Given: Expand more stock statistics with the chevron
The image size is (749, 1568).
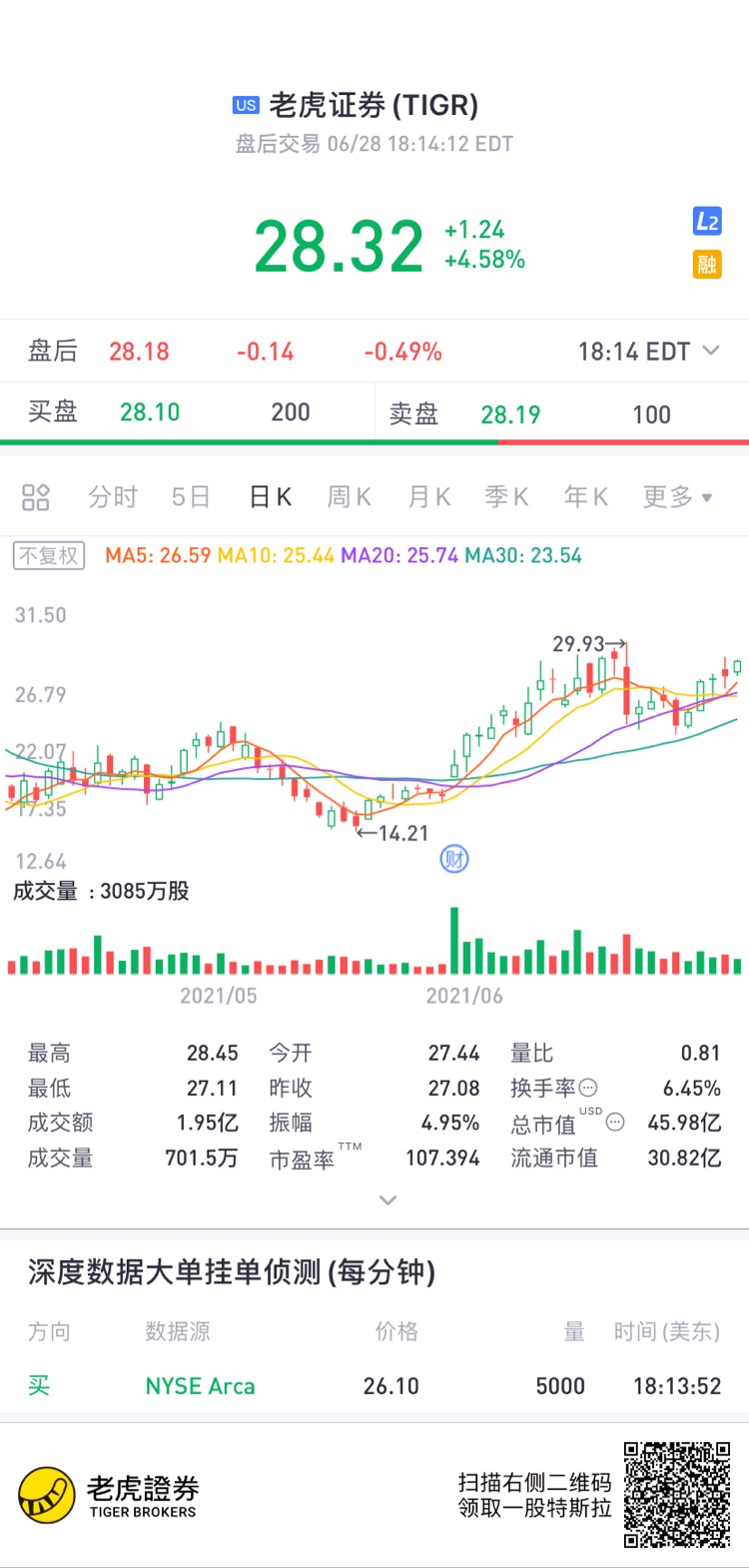Looking at the screenshot, I should pos(388,1200).
